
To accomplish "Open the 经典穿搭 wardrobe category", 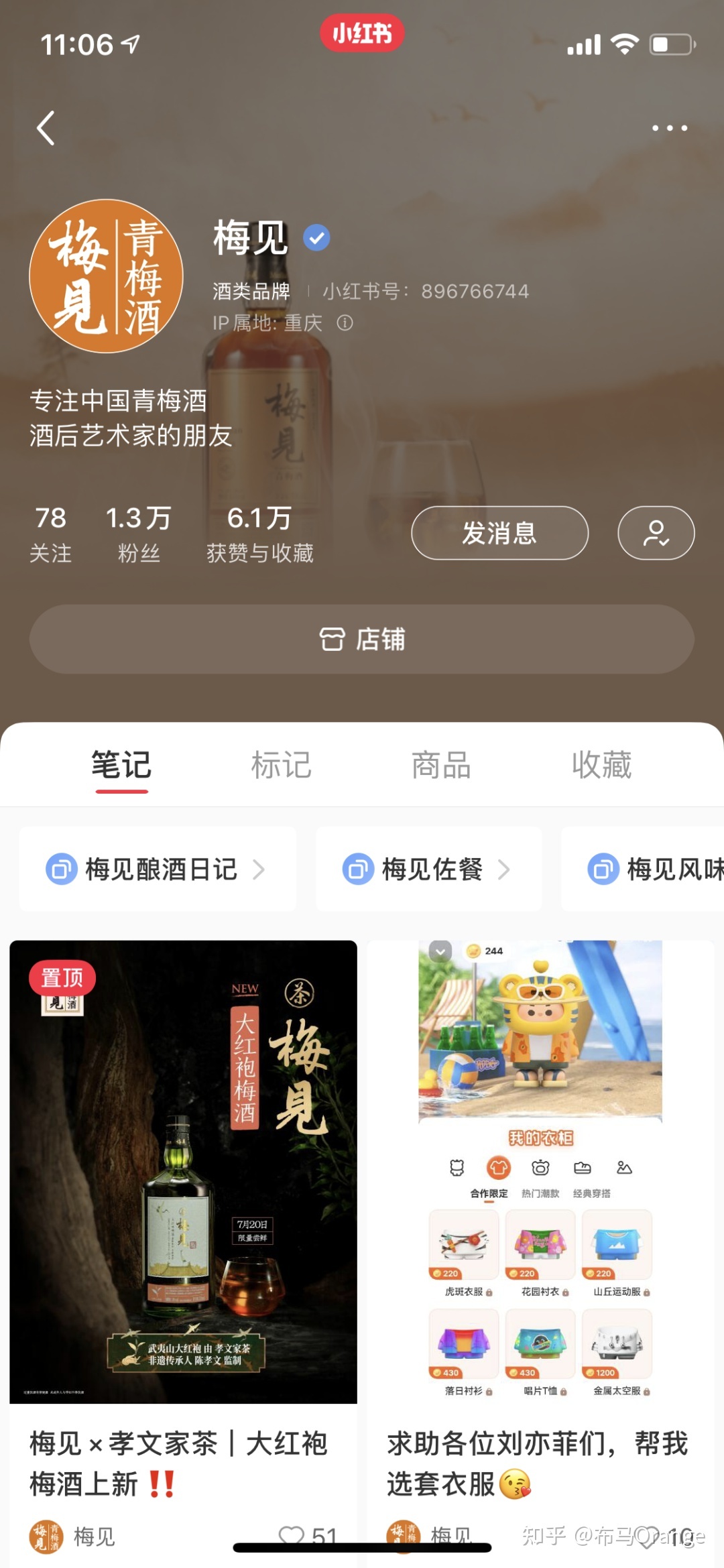I will tap(593, 1192).
